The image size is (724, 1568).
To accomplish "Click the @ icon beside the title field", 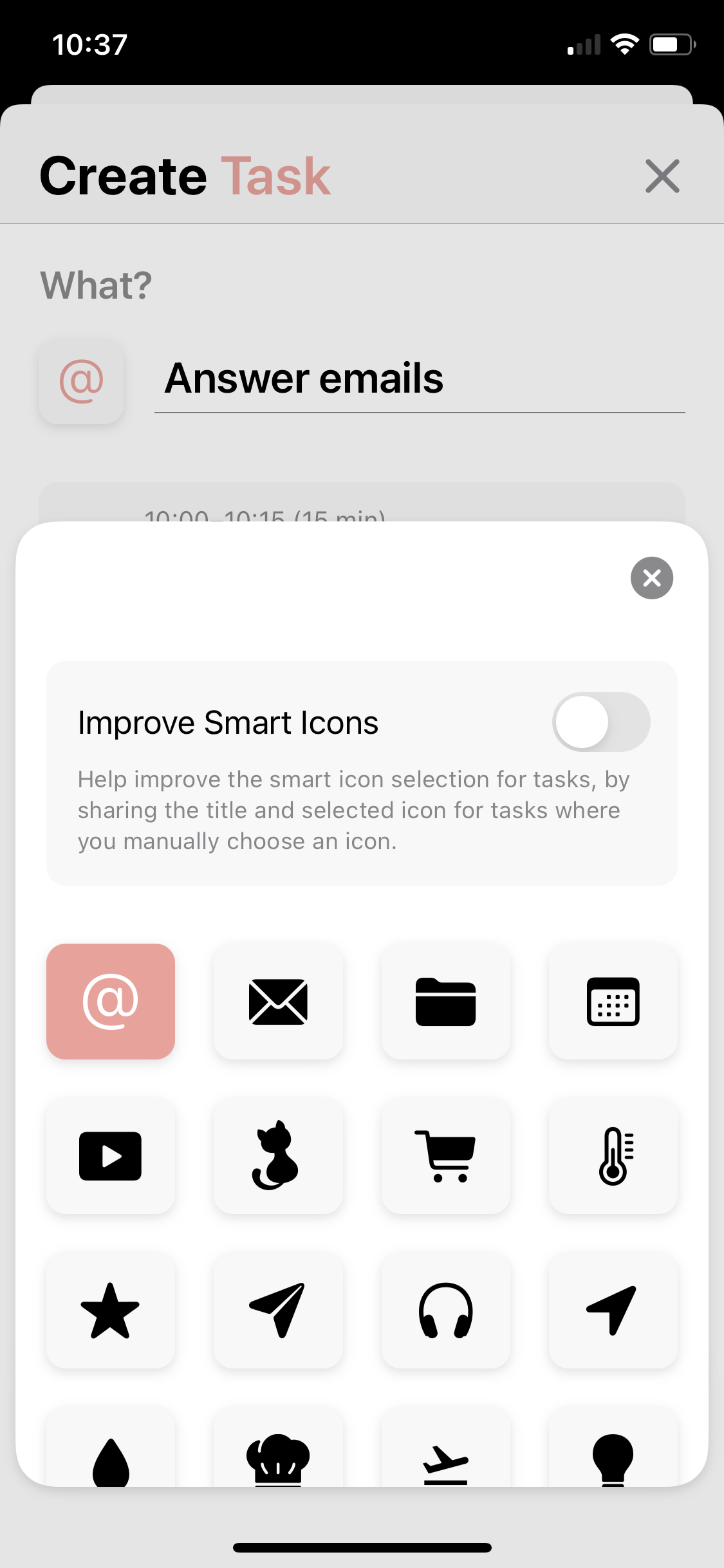I will tap(81, 382).
